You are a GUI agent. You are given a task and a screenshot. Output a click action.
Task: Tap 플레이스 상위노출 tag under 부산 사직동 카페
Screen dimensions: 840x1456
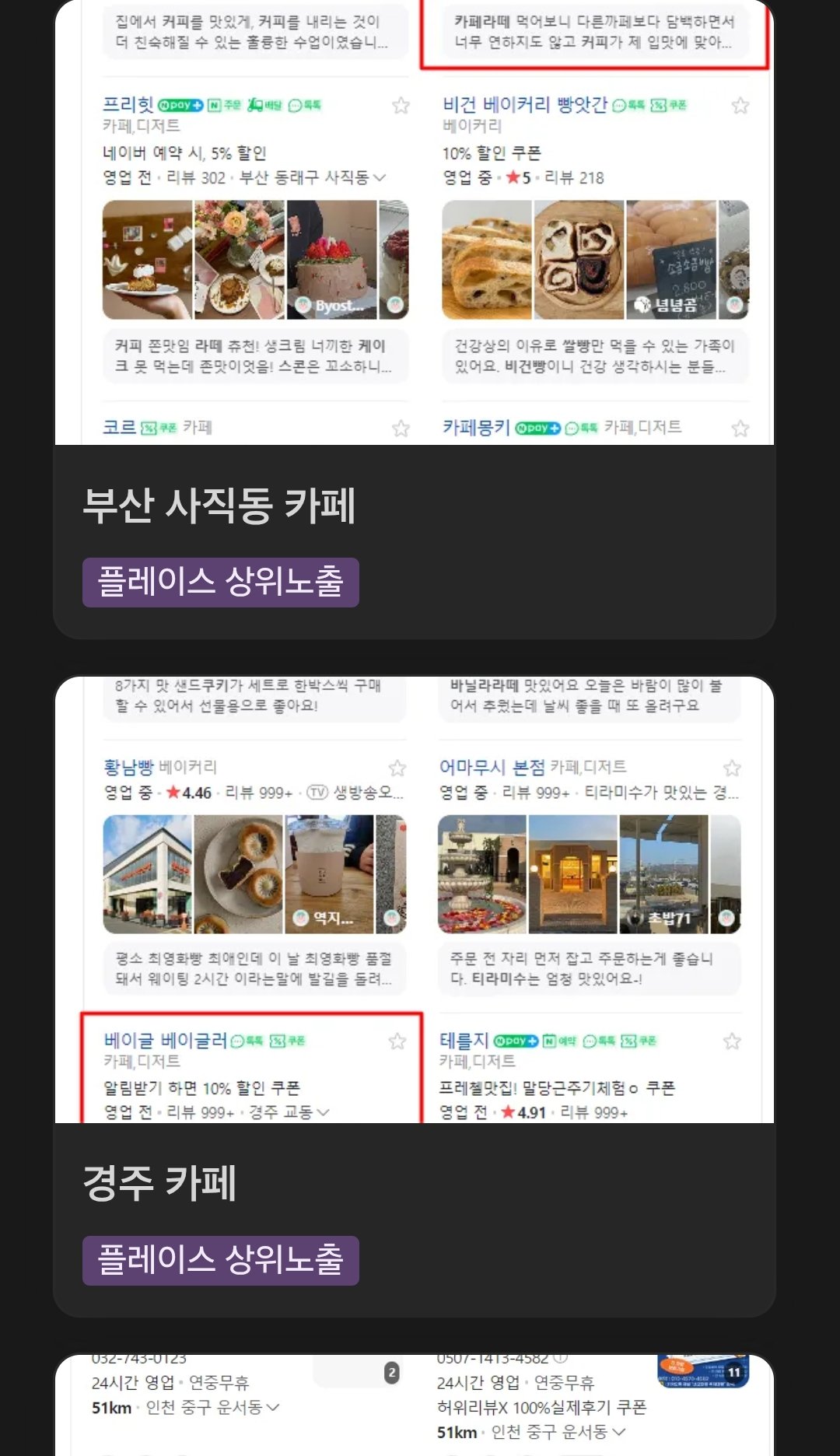[x=221, y=583]
